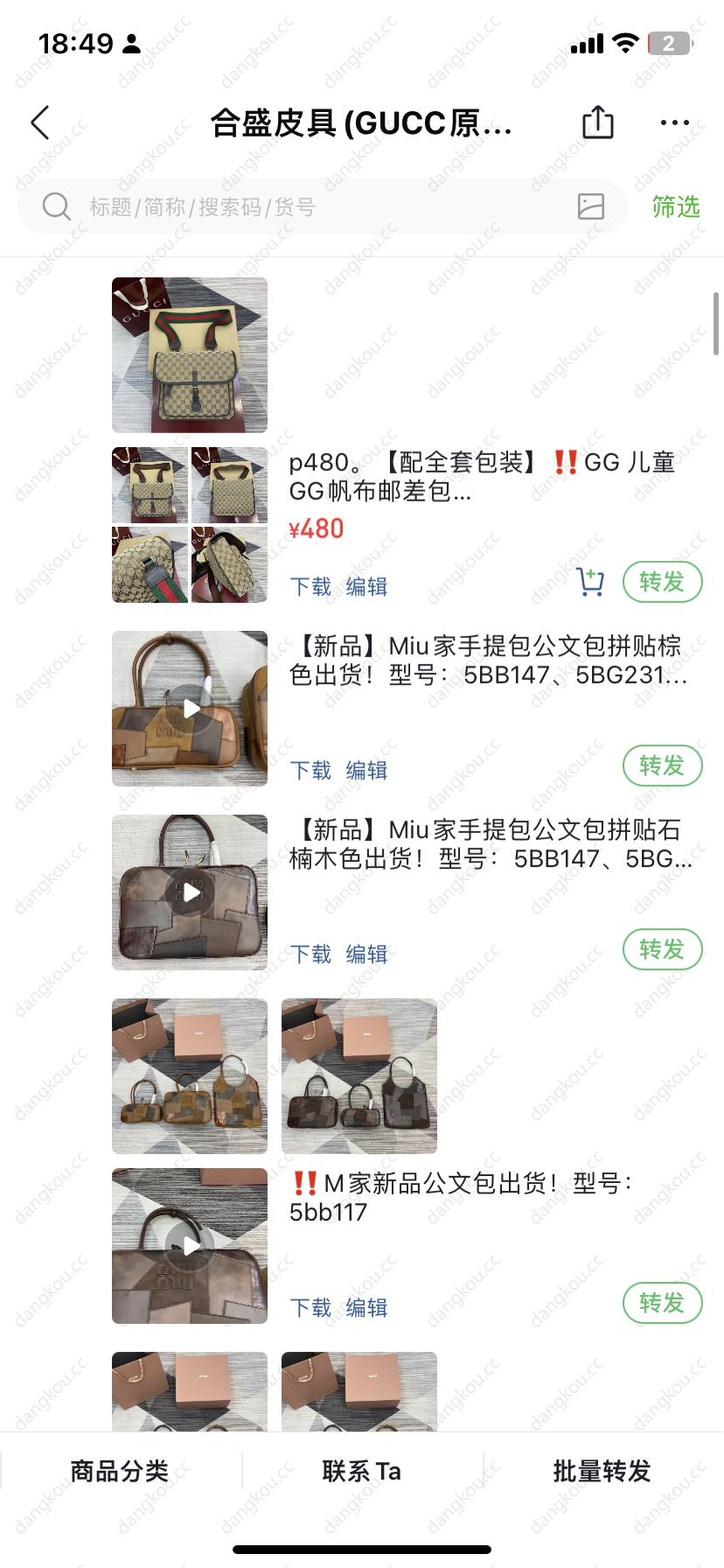724x1568 pixels.
Task: Share this shop page
Action: click(598, 122)
